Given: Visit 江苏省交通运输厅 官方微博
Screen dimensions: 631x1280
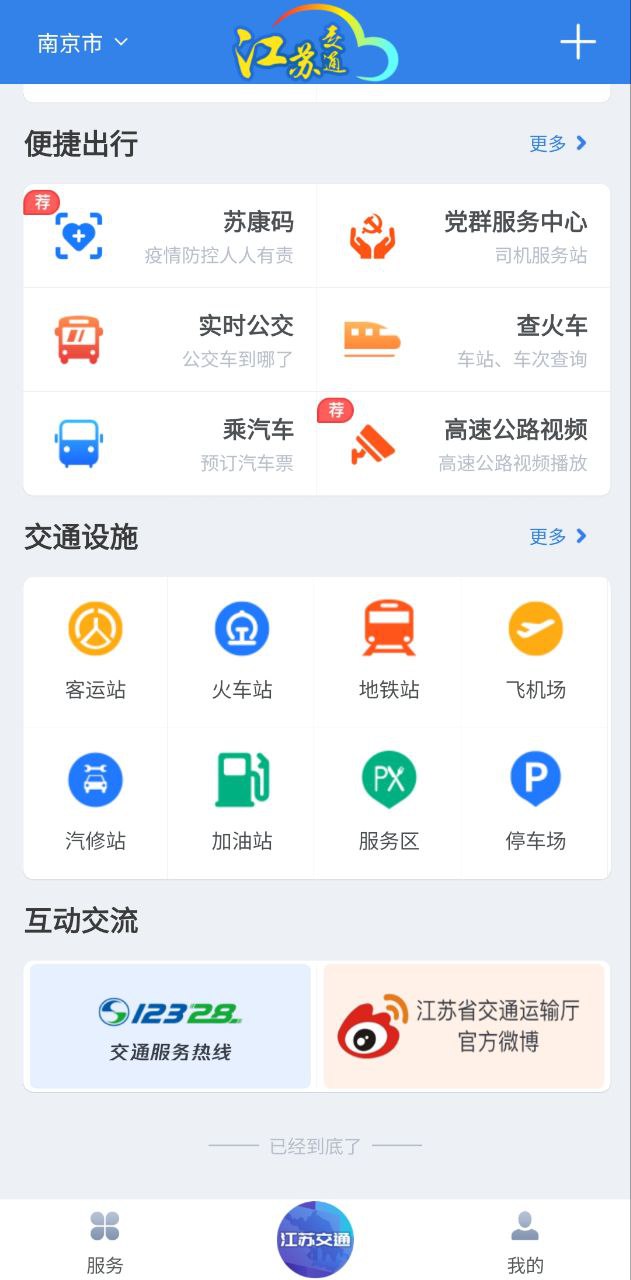Looking at the screenshot, I should [x=464, y=1026].
